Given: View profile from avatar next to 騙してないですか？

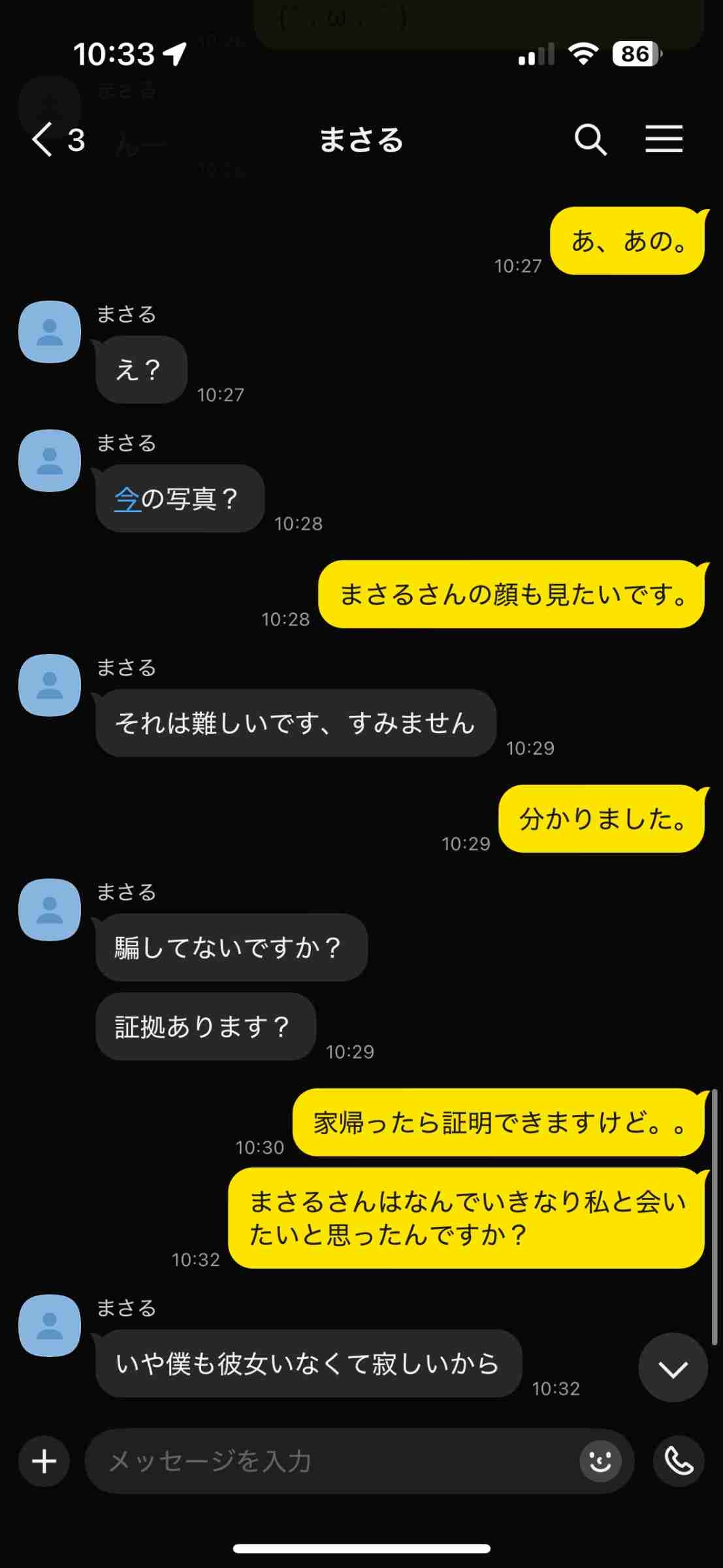Looking at the screenshot, I should coord(50,909).
